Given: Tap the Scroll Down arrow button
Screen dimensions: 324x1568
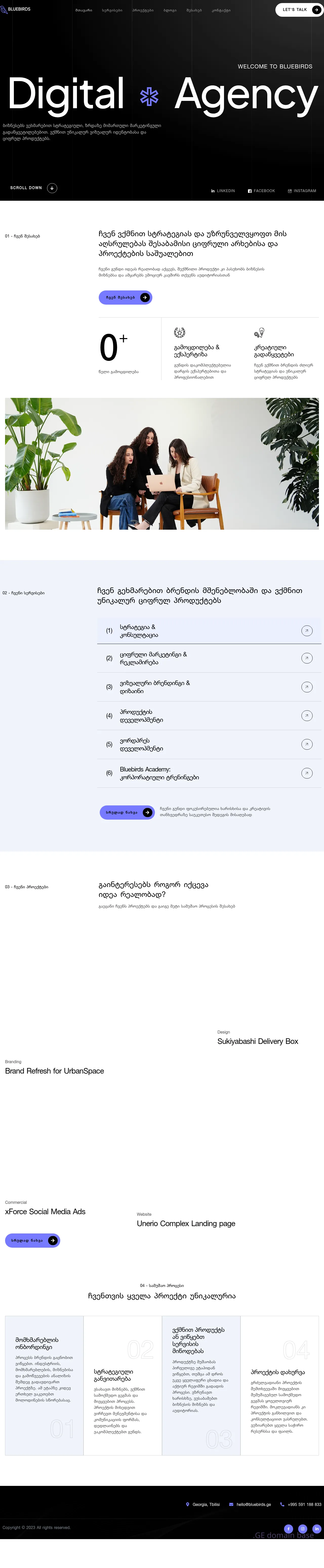Looking at the screenshot, I should [x=52, y=188].
